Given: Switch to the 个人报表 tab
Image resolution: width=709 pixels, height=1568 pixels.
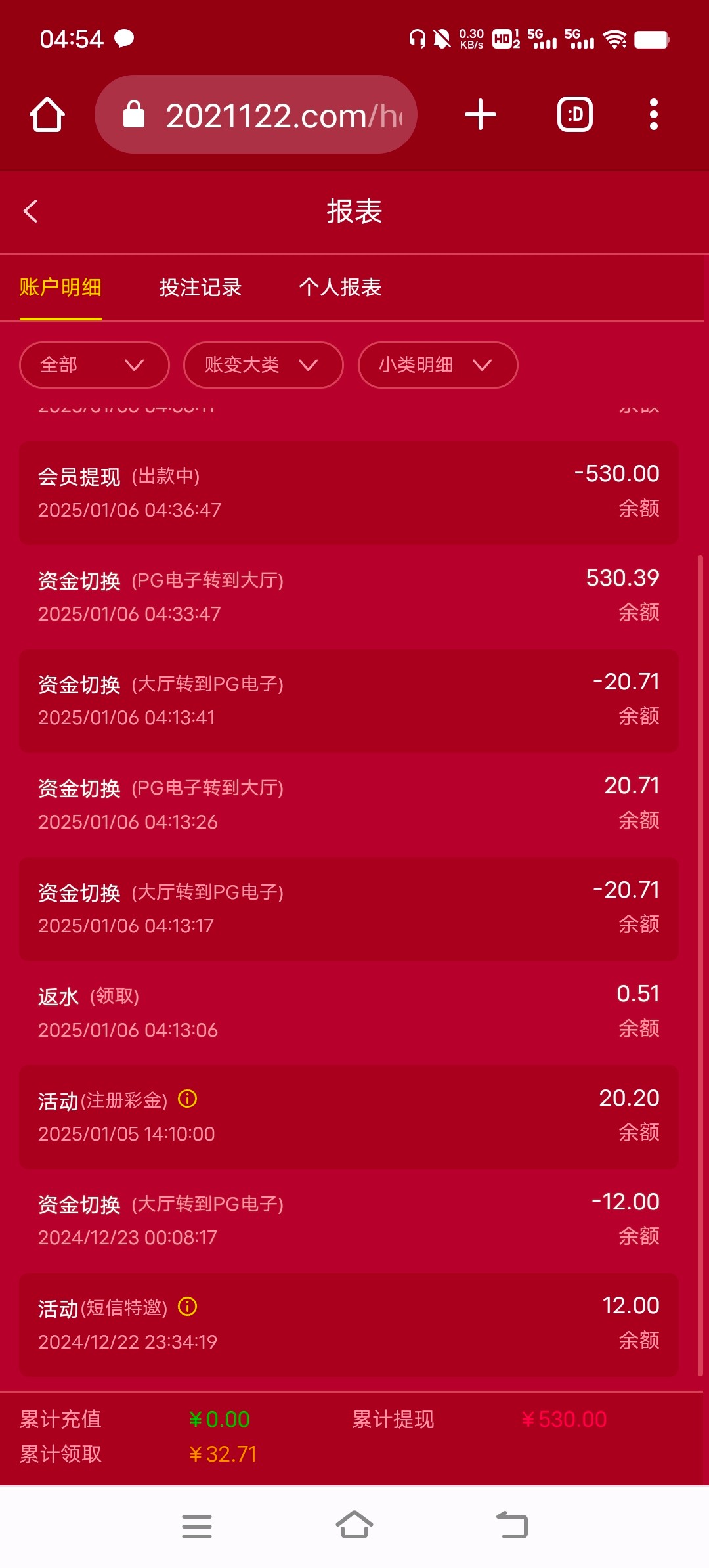Looking at the screenshot, I should pos(340,288).
